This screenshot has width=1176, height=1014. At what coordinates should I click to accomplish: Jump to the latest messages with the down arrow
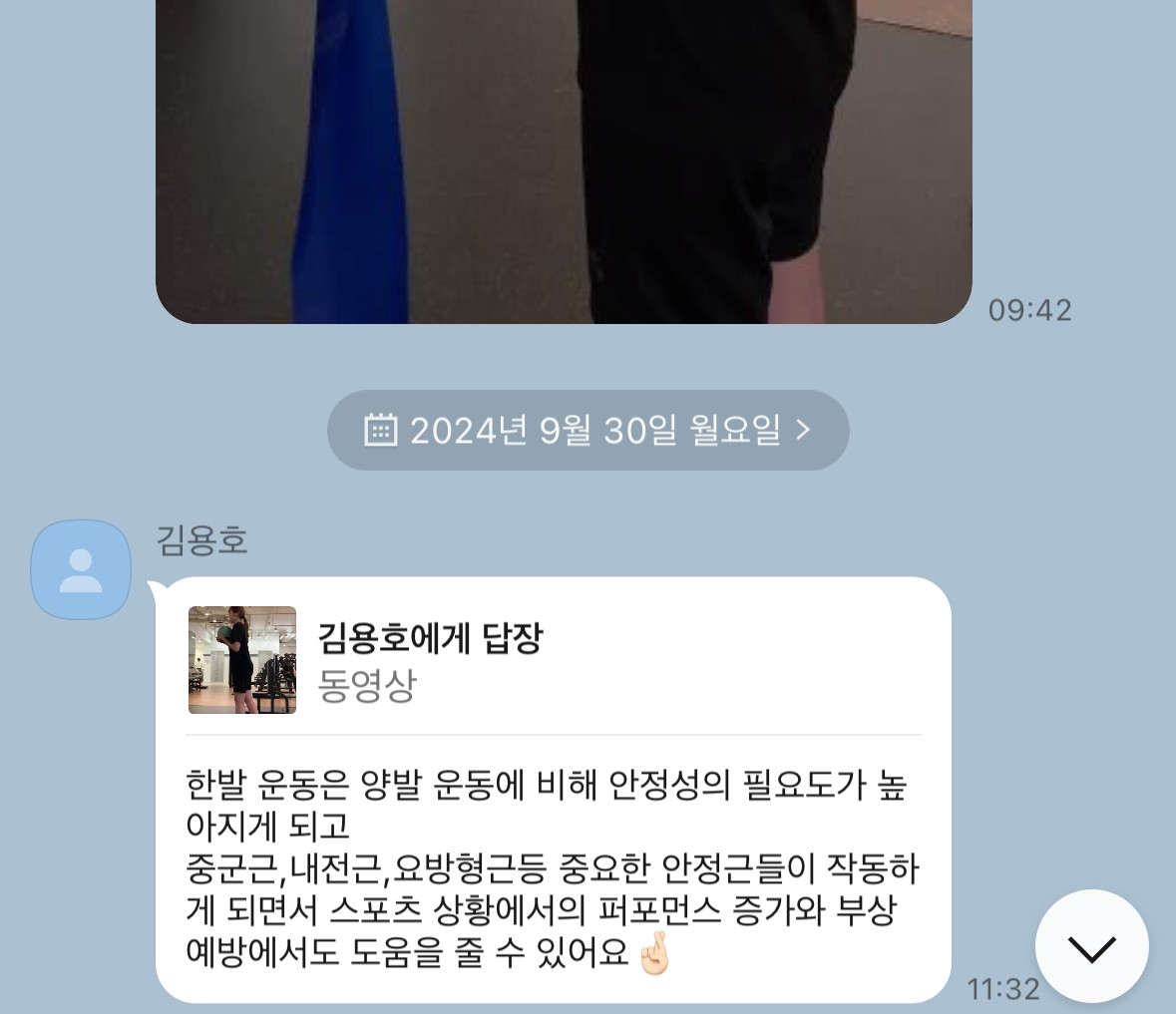point(1091,946)
